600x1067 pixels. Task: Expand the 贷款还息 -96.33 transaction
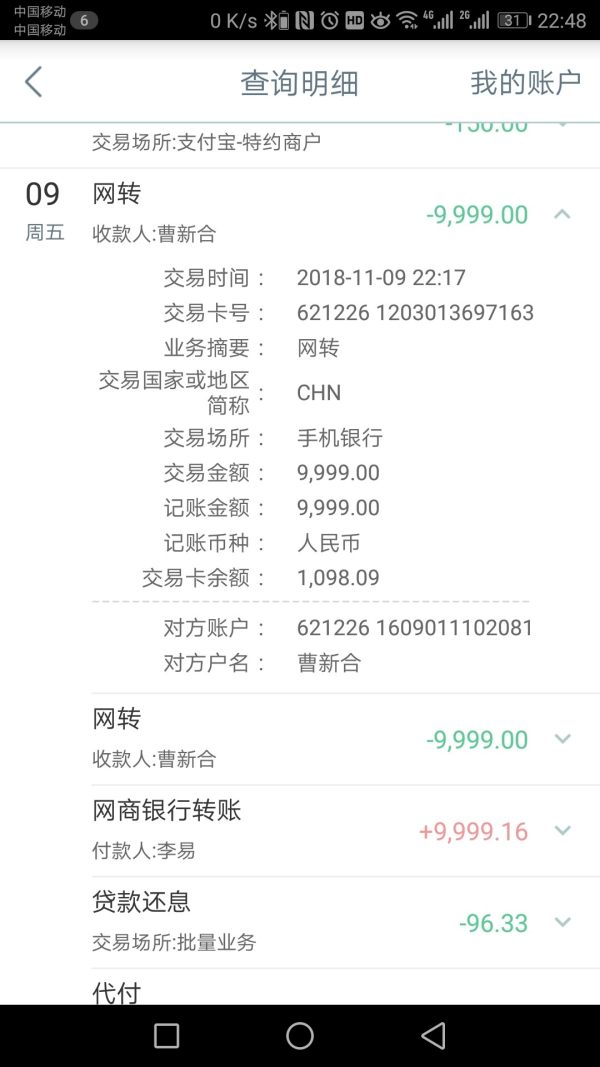562,922
